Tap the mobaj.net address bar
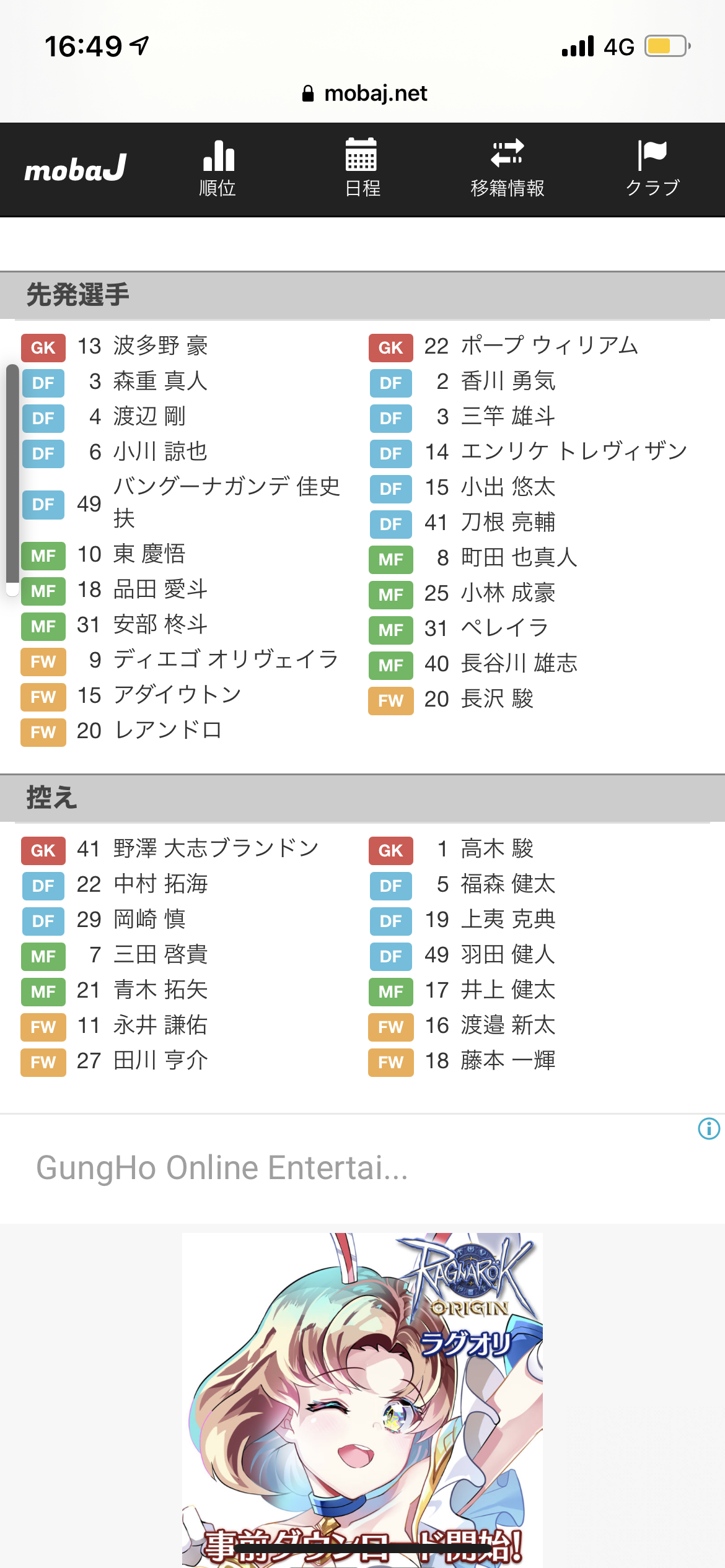 (364, 94)
